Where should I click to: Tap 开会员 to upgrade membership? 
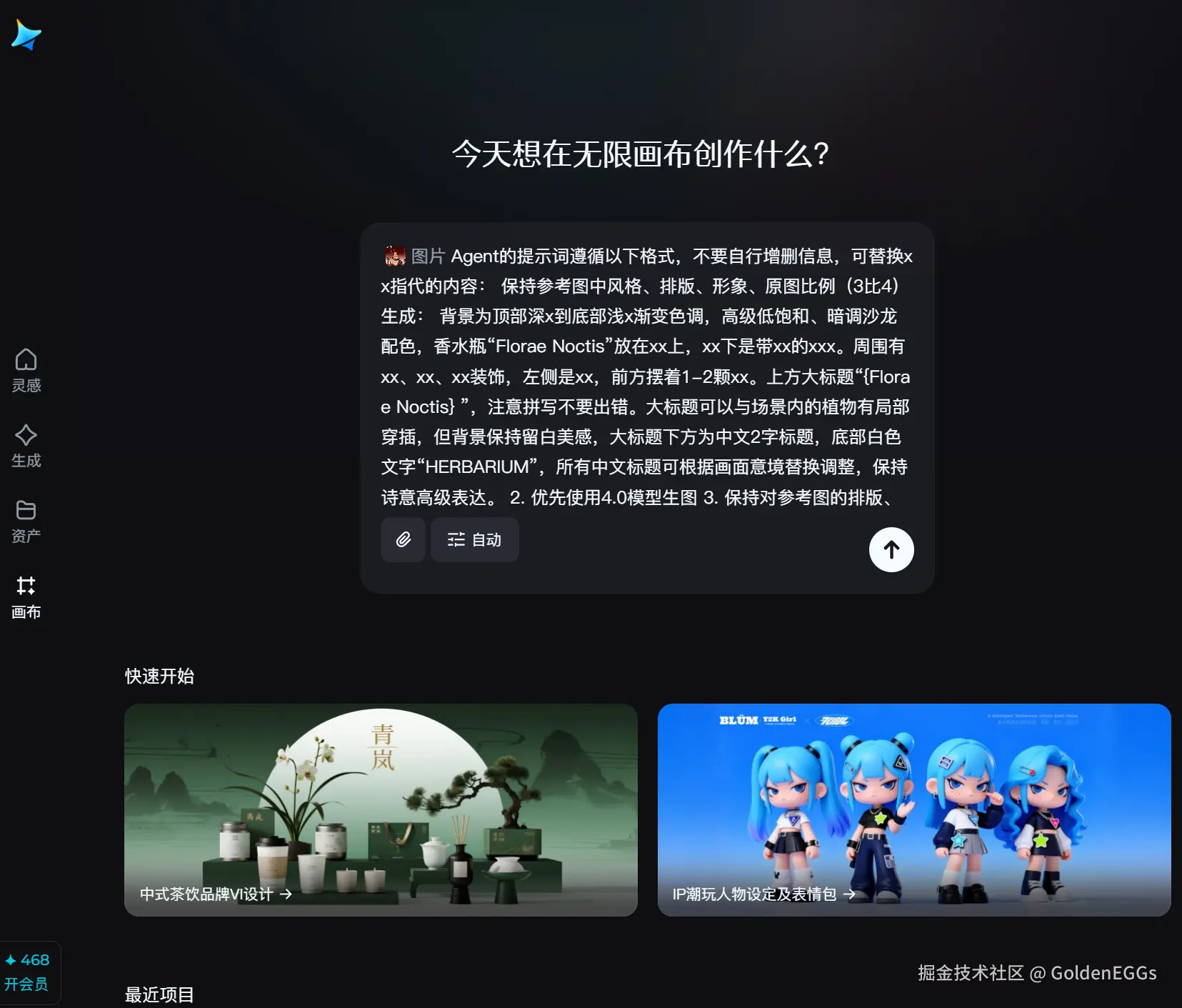(26, 984)
